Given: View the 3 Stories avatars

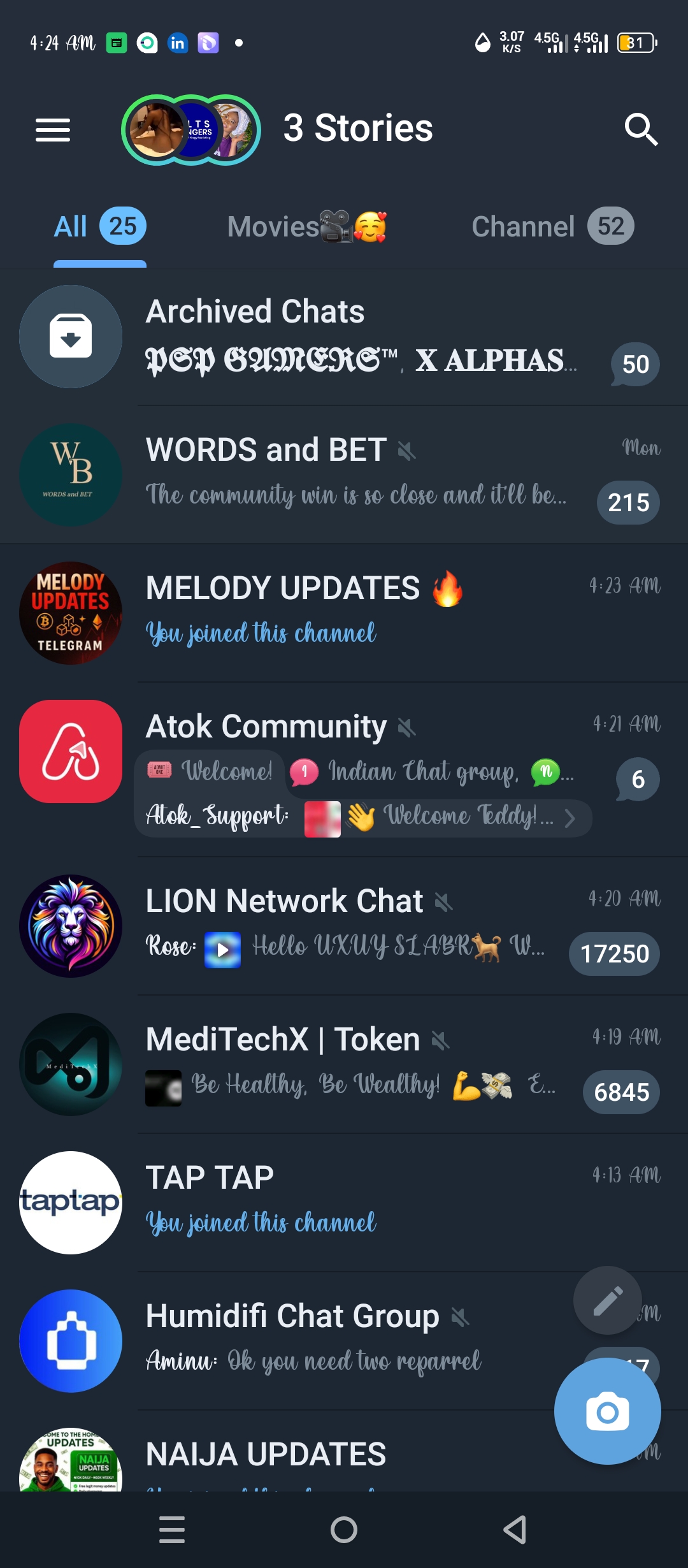Looking at the screenshot, I should click(191, 130).
